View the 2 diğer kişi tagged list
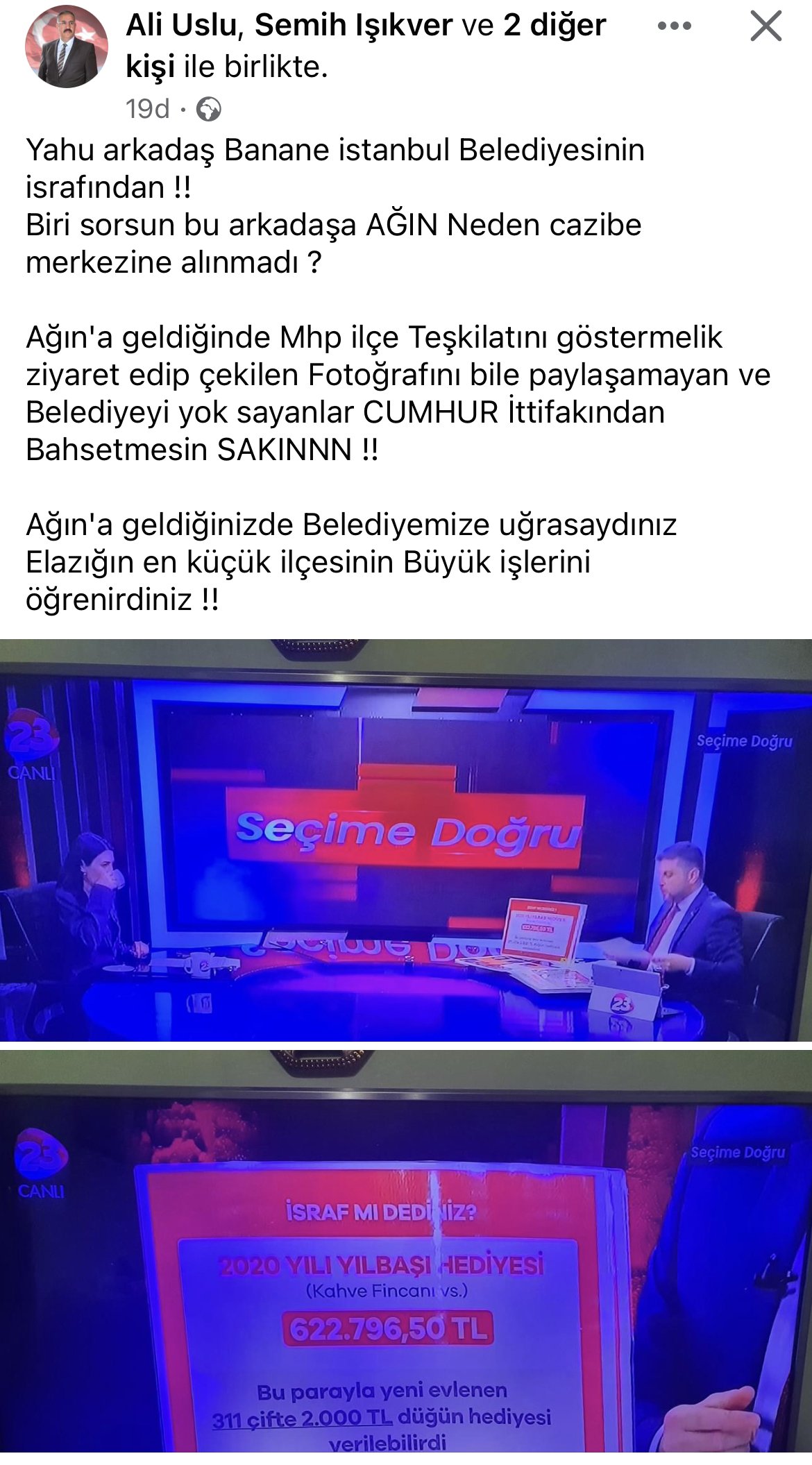This screenshot has width=812, height=1465. pos(554,26)
